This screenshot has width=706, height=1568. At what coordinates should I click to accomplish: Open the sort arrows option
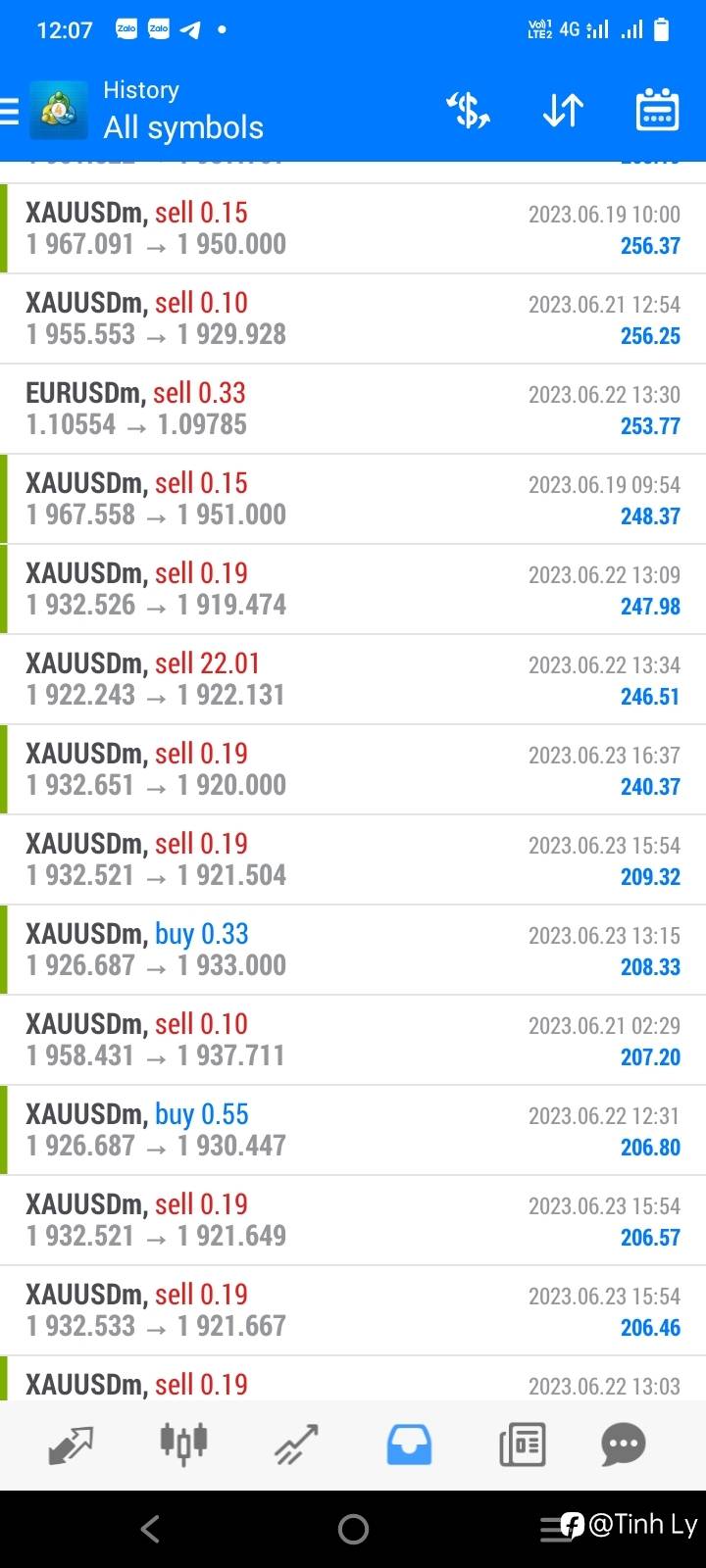[563, 110]
